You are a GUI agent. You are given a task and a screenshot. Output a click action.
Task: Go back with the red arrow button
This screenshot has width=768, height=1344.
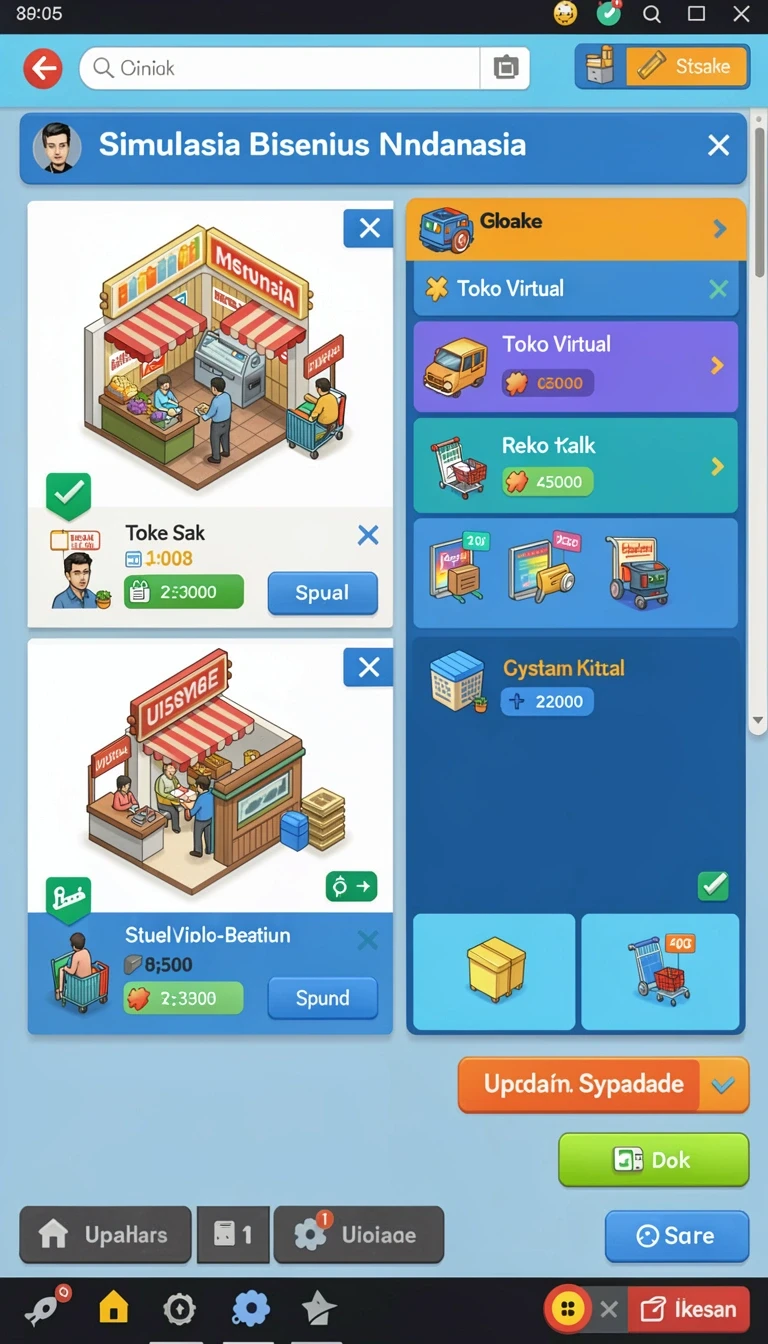pos(42,69)
